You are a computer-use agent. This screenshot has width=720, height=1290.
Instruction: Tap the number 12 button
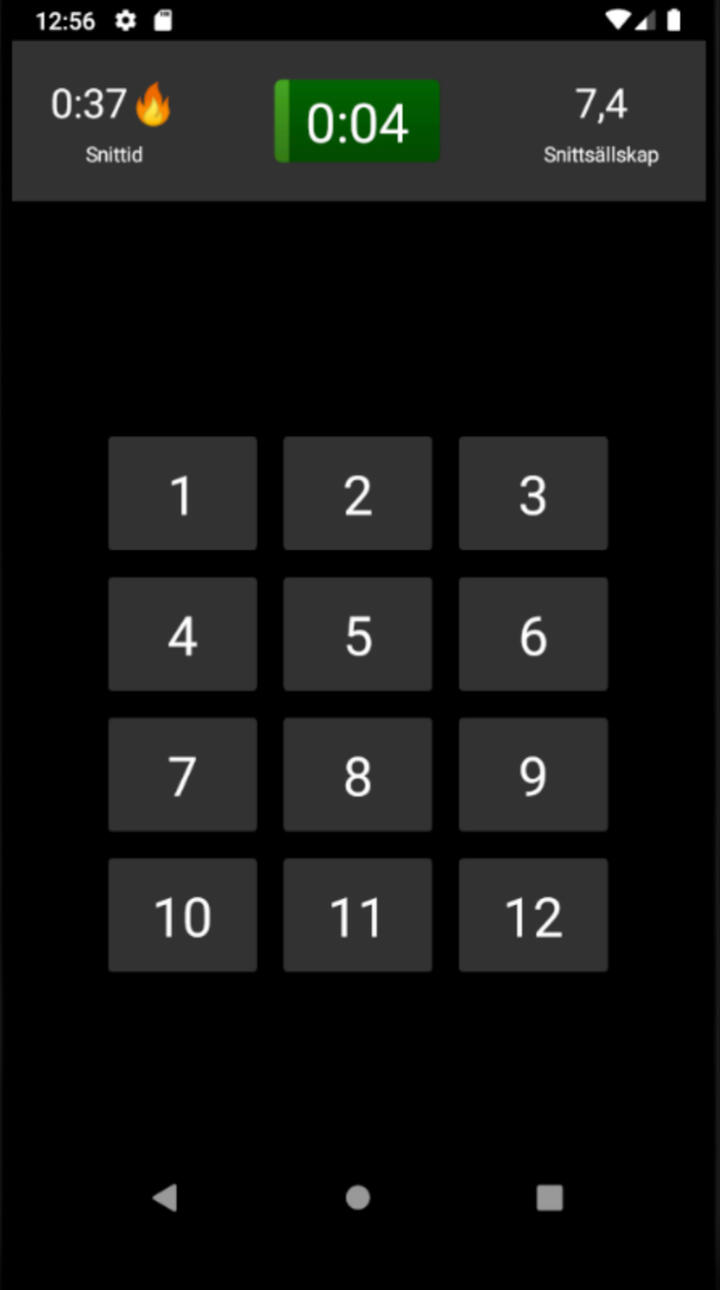coord(533,915)
